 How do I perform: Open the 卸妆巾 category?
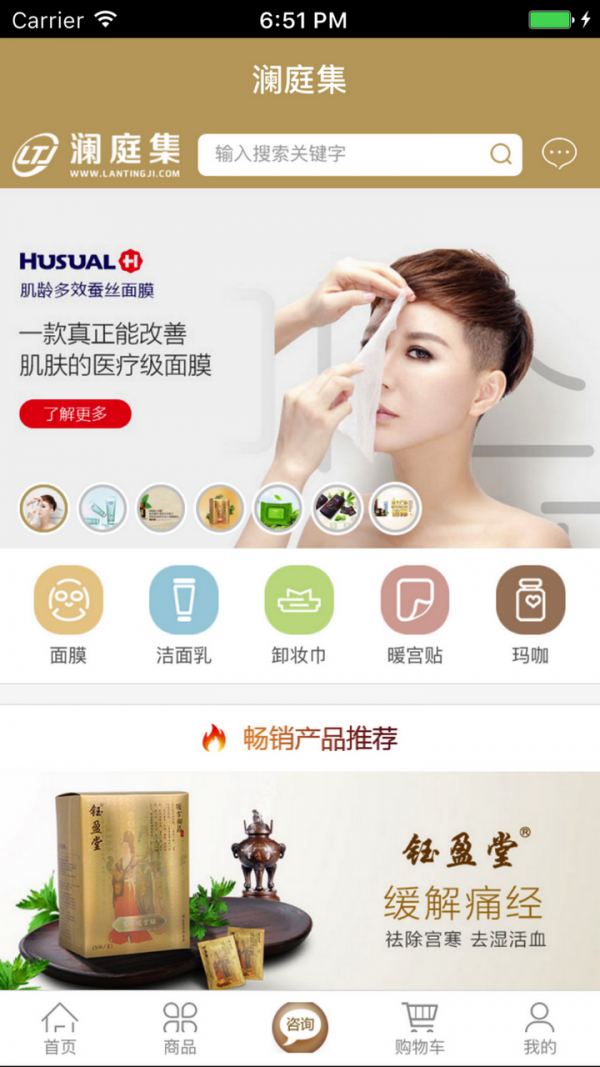[299, 613]
